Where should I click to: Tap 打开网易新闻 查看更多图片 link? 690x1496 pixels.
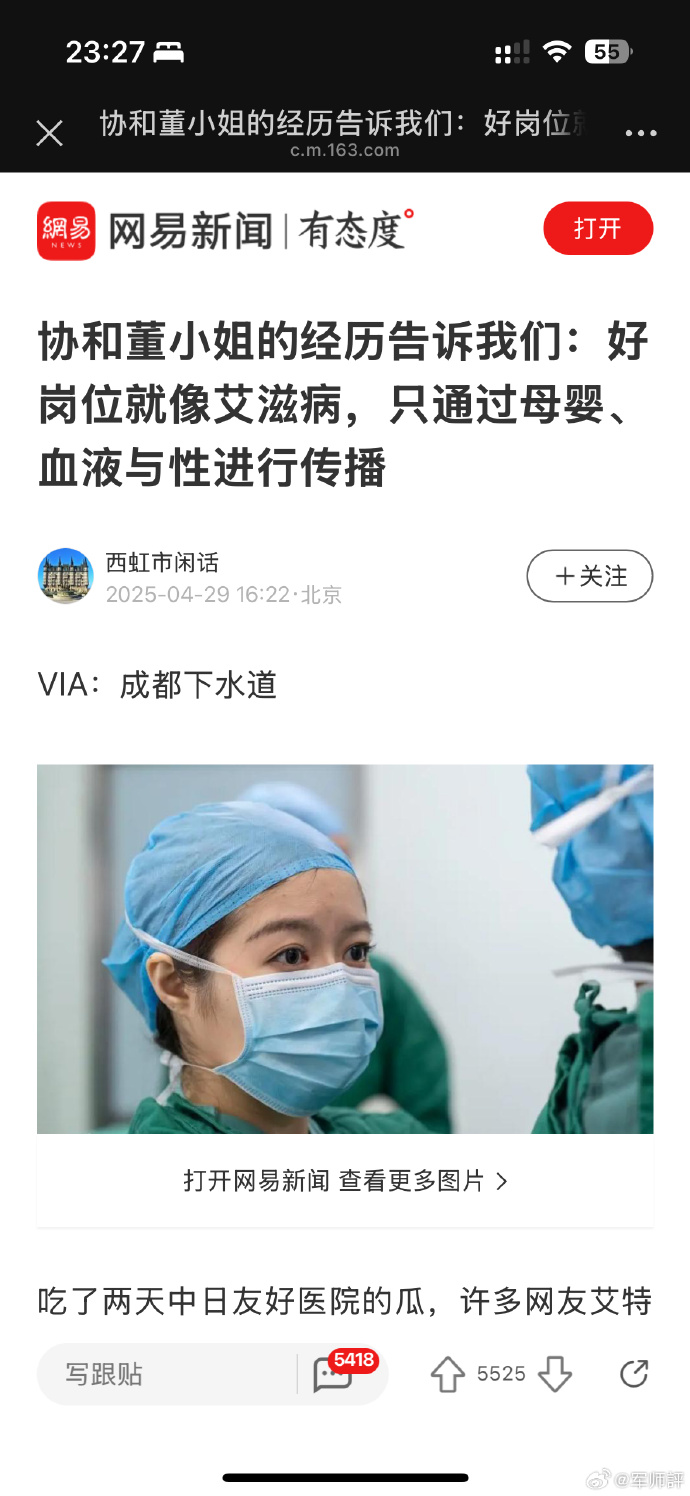click(x=345, y=1181)
